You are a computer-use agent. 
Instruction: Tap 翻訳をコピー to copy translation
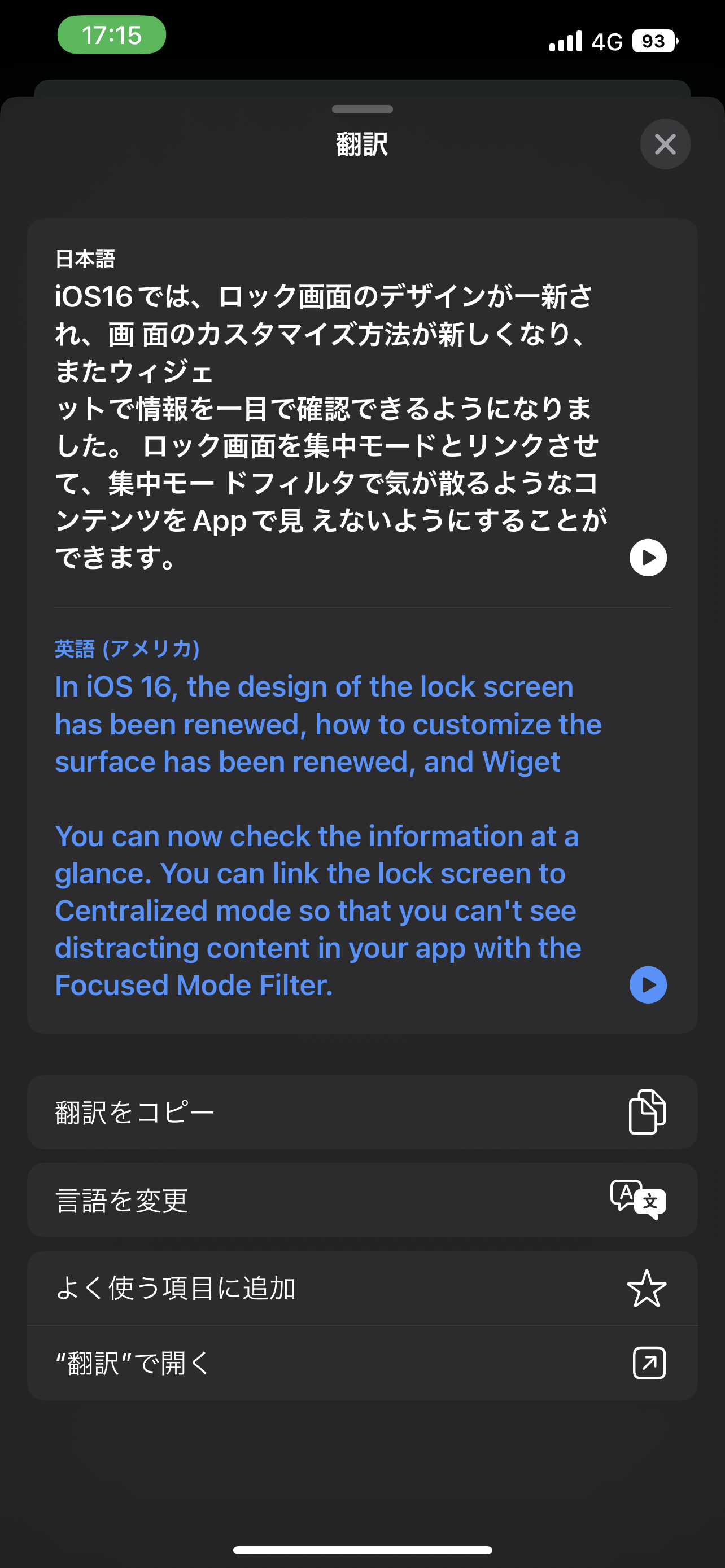362,1112
